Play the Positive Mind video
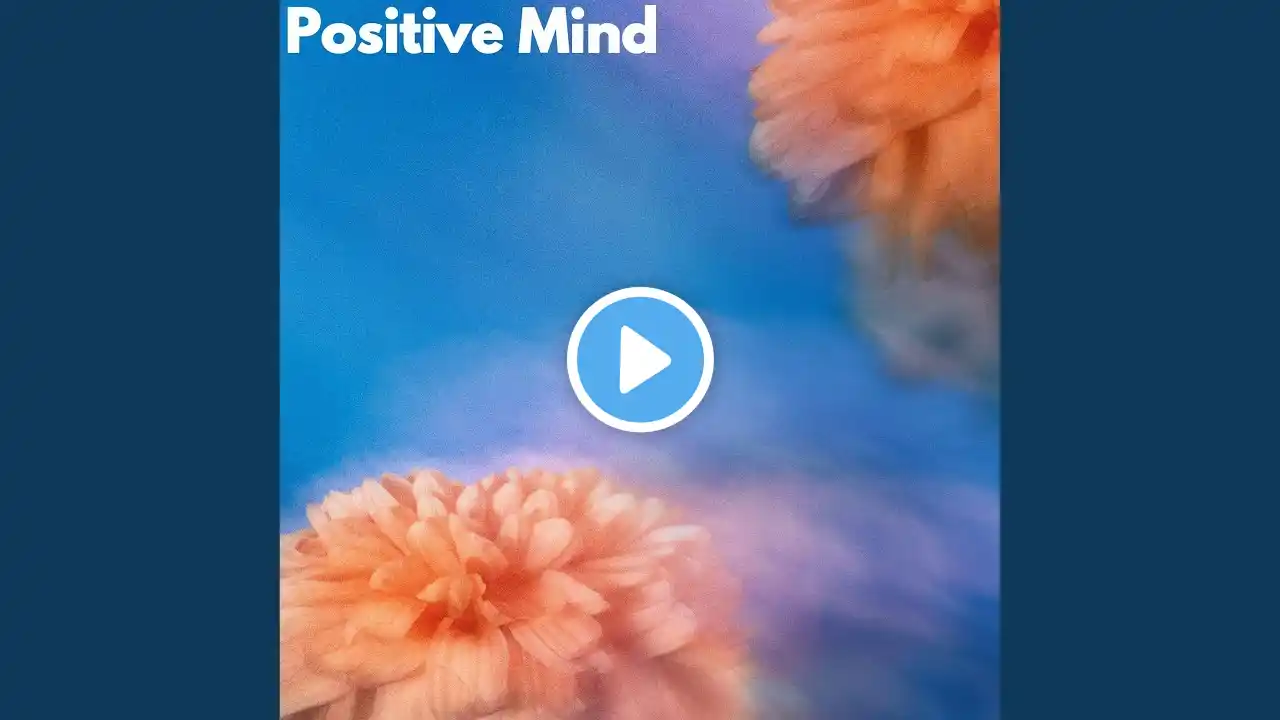The height and width of the screenshot is (720, 1280). pos(640,359)
